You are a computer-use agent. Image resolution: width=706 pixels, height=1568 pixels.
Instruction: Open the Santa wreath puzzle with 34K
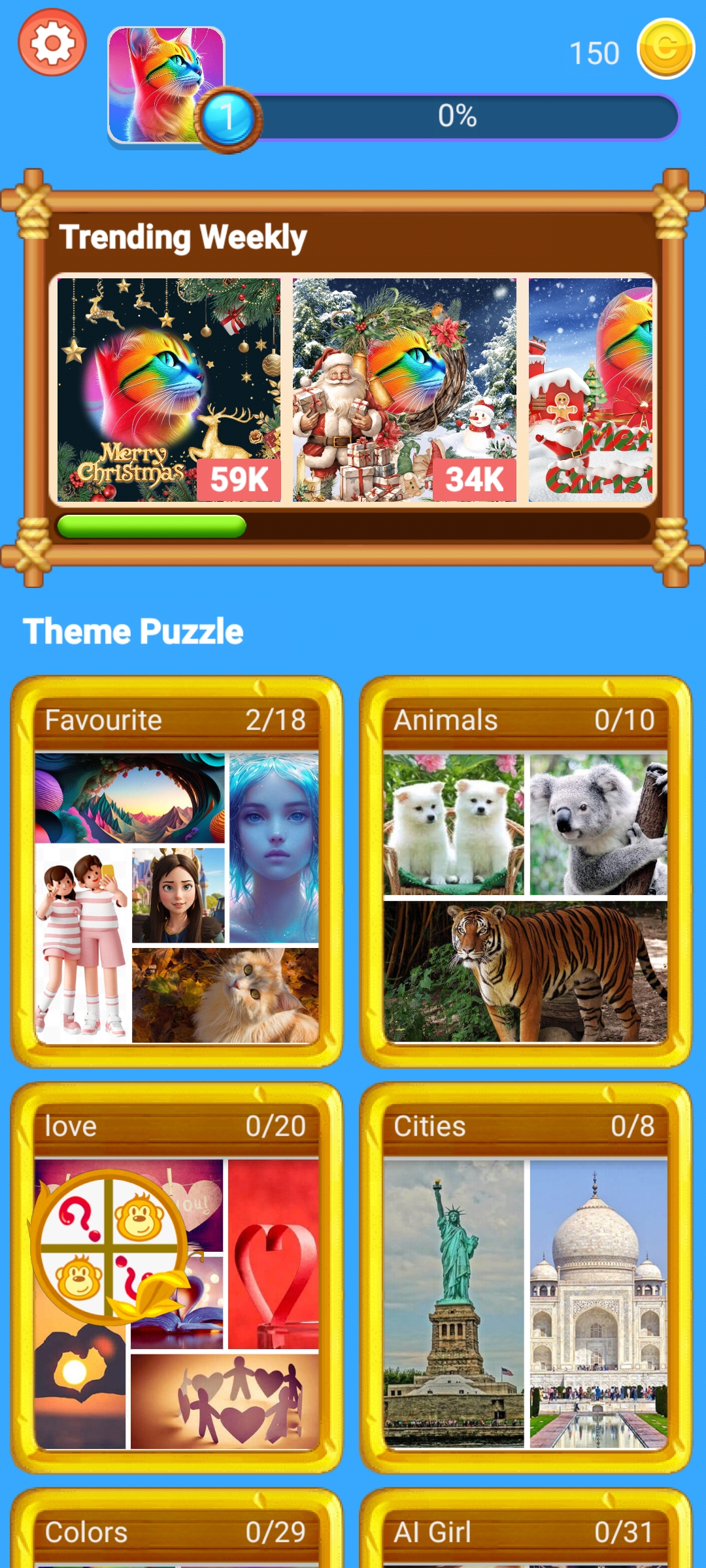tap(404, 390)
